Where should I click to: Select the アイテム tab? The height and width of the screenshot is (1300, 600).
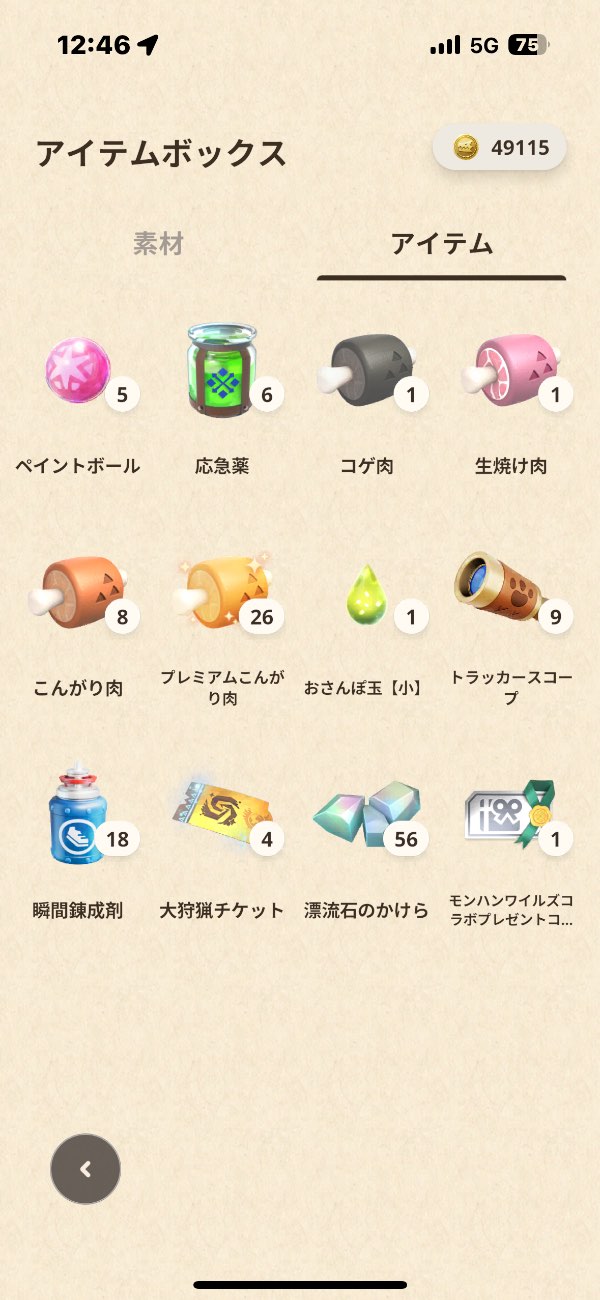[x=442, y=244]
